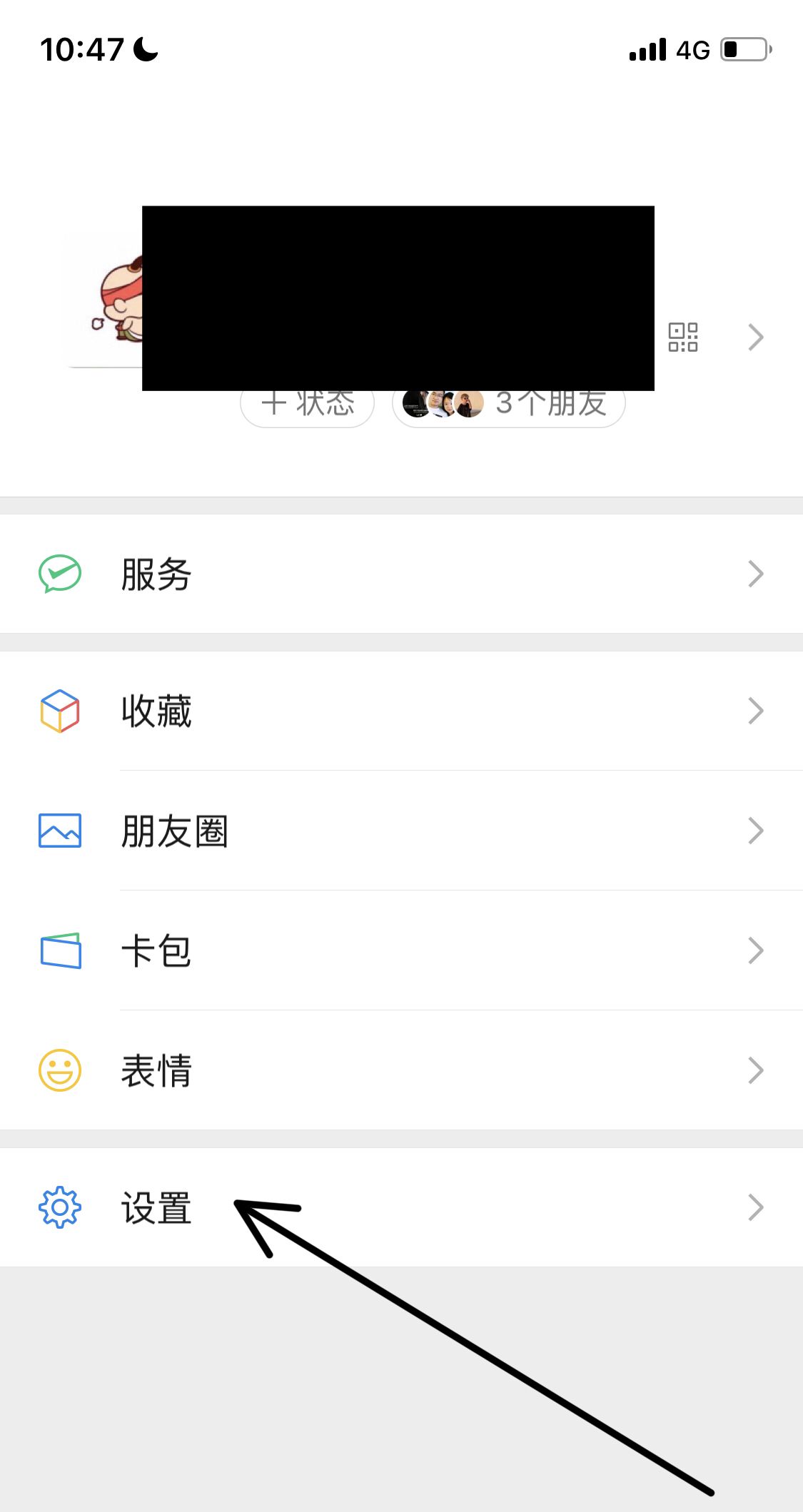Image resolution: width=803 pixels, height=1512 pixels.
Task: Open 设置 via the blue gear icon
Action: [61, 1206]
